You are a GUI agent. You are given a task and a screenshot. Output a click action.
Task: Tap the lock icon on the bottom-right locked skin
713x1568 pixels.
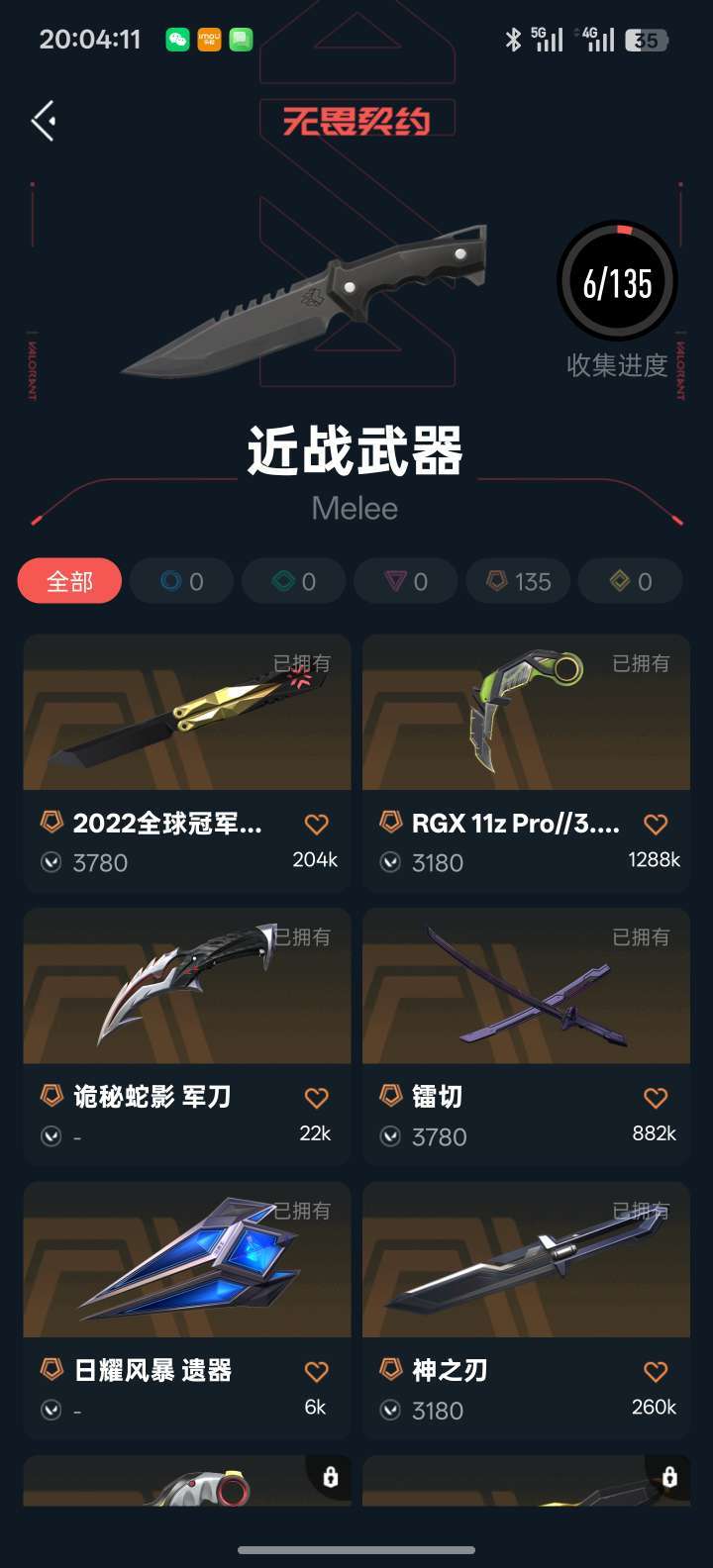pyautogui.click(x=668, y=1479)
